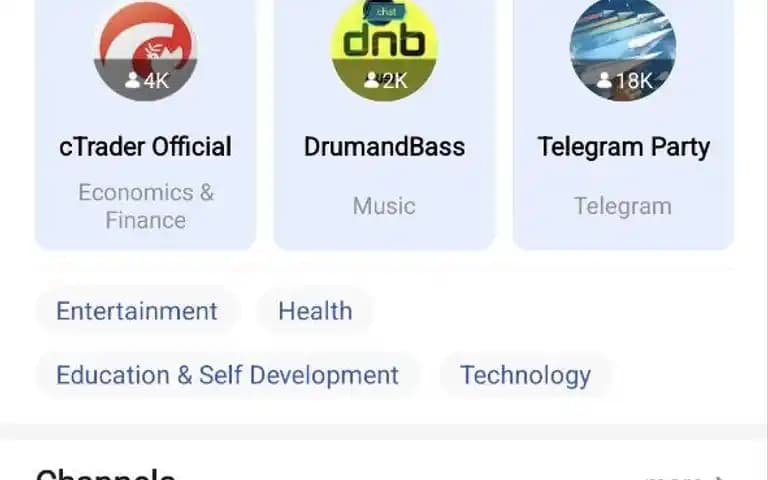The width and height of the screenshot is (768, 480).
Task: Open the cTrader Official group card
Action: pyautogui.click(x=146, y=125)
